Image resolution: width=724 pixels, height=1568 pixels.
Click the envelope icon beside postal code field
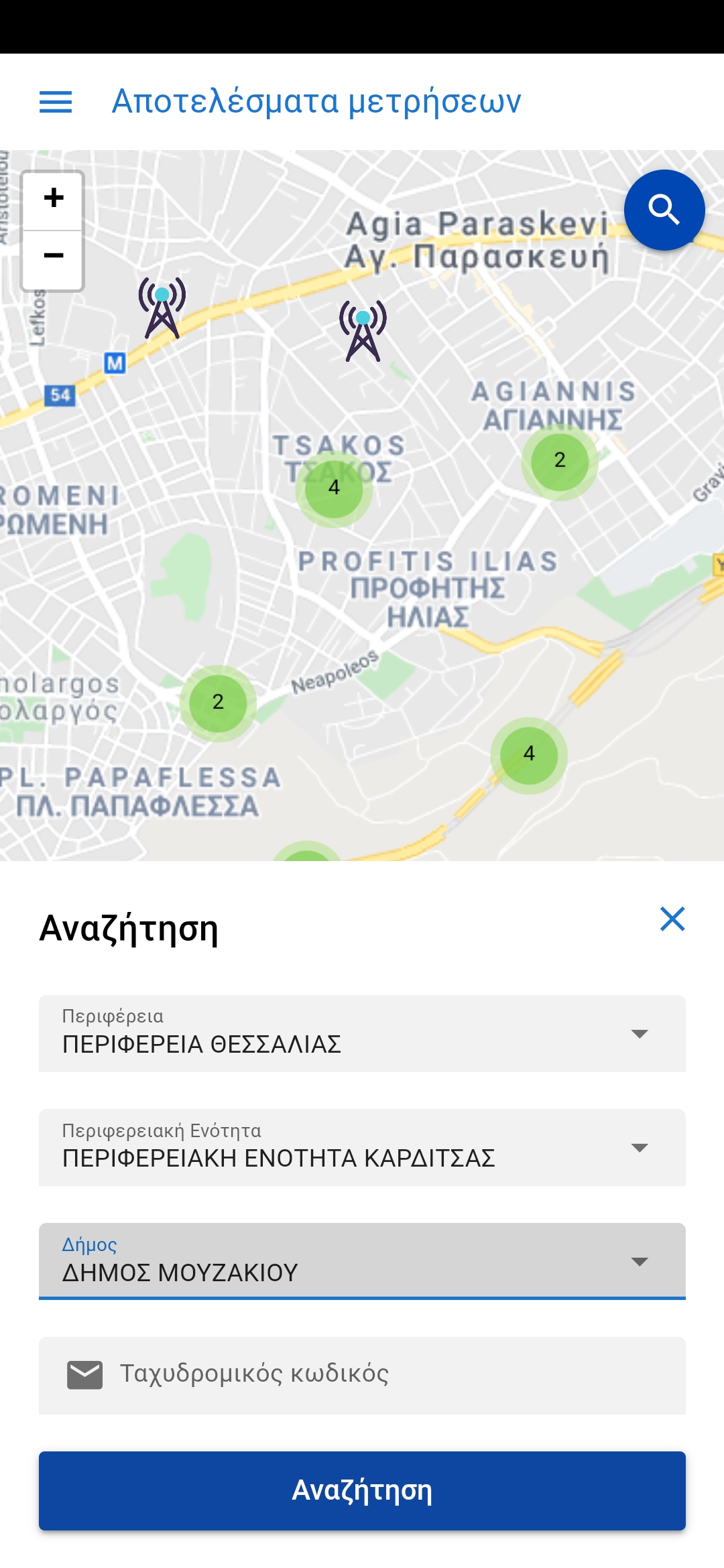click(x=84, y=1372)
